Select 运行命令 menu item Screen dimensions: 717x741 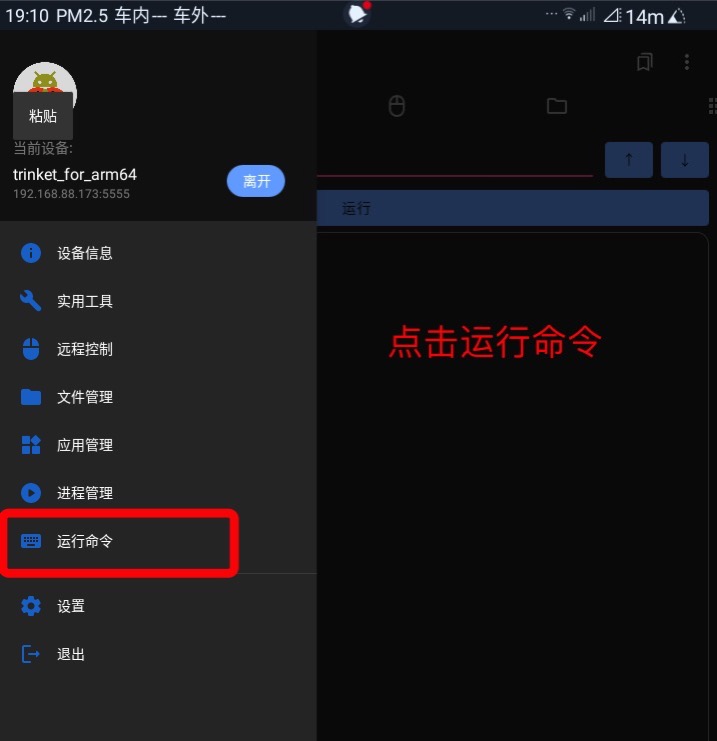coord(85,541)
